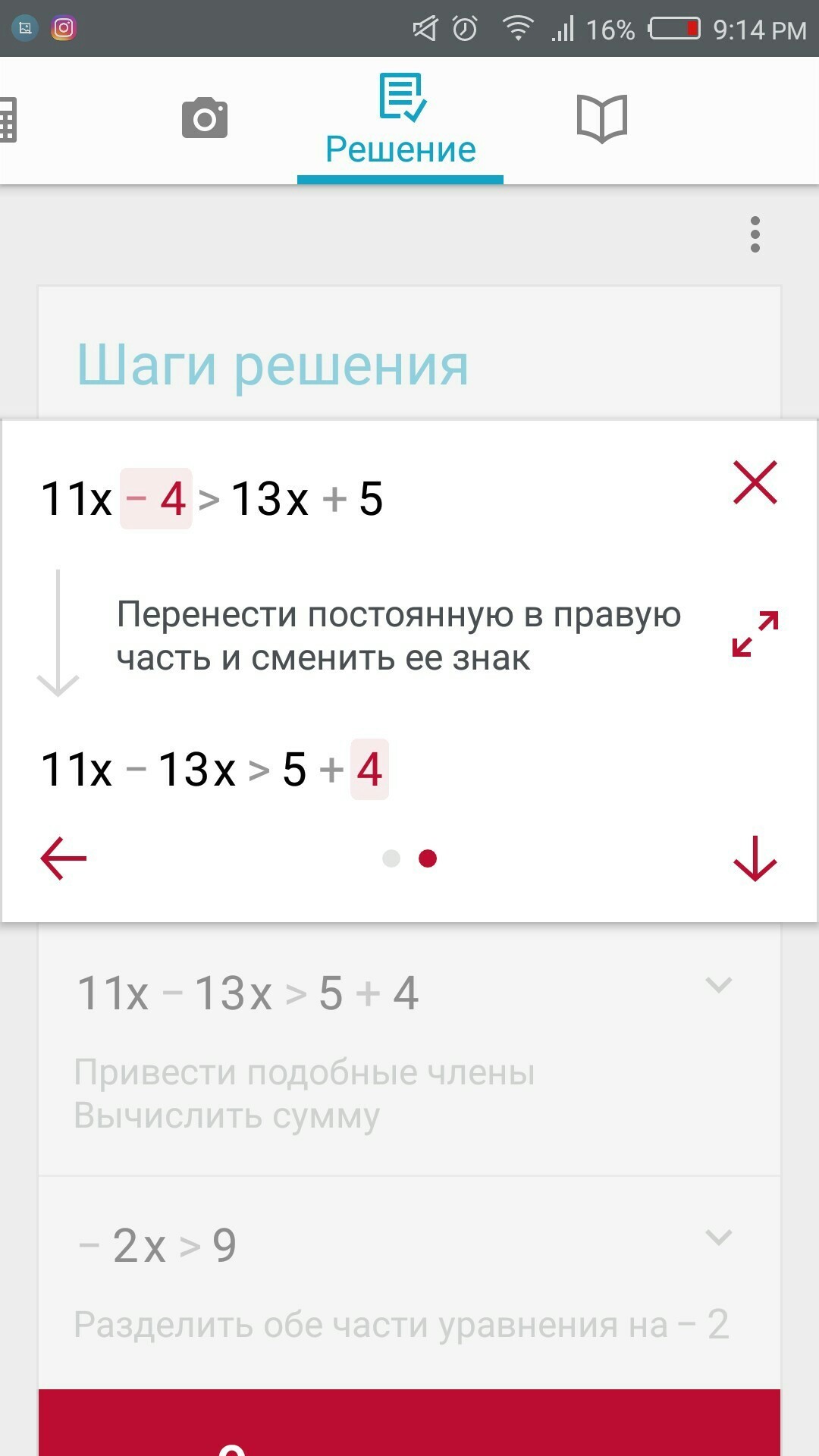
Task: Open the calculator tab
Action: [8, 119]
